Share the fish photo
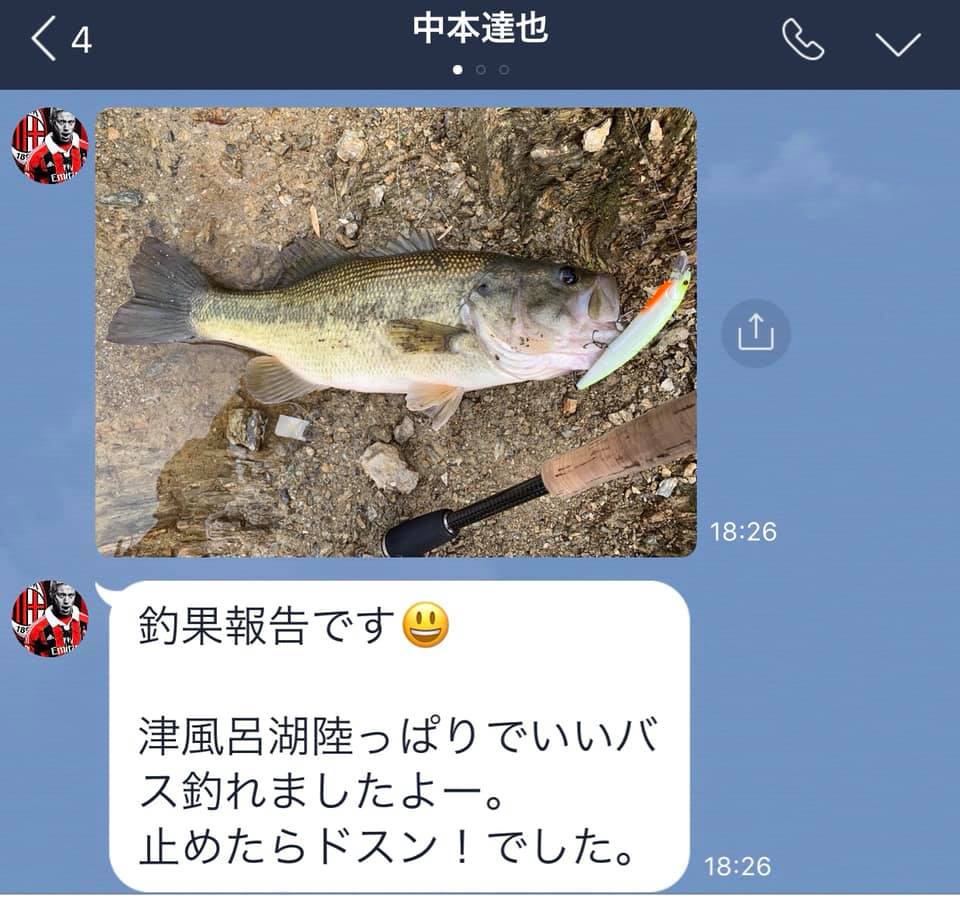 pos(756,333)
